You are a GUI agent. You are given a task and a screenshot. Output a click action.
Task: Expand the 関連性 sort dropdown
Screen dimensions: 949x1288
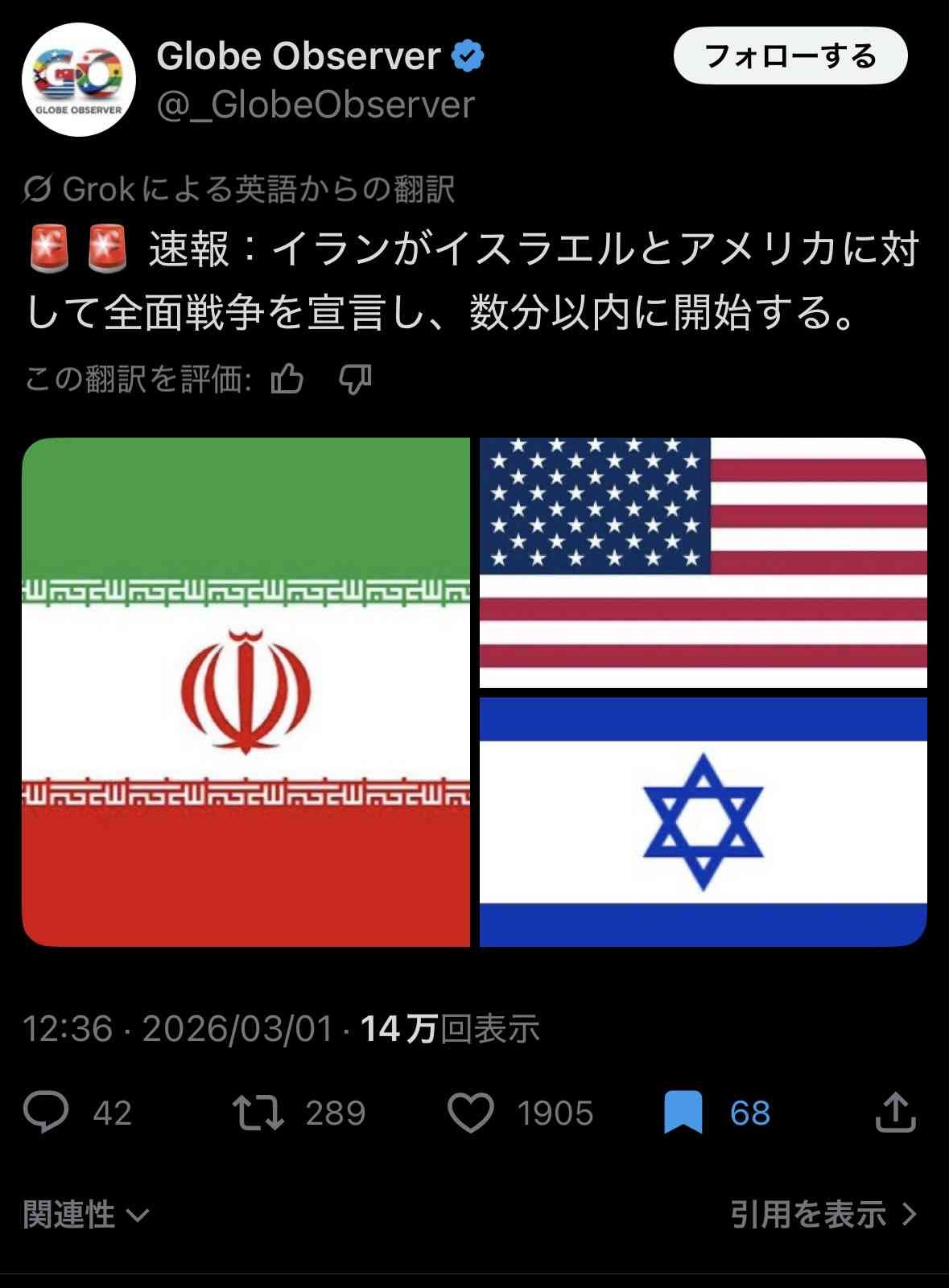85,1214
